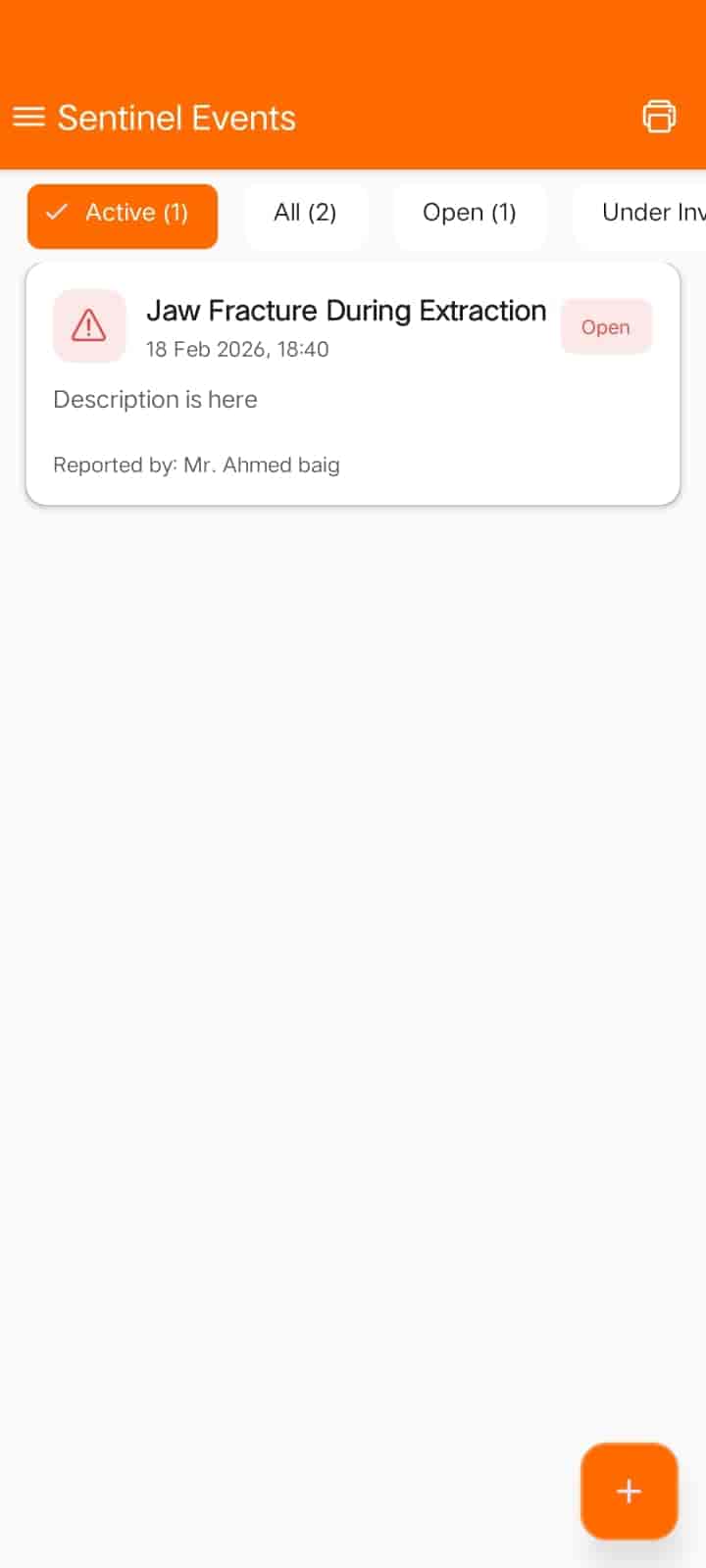This screenshot has height=1568, width=706.
Task: Add a new sentinel event
Action: point(629,1491)
